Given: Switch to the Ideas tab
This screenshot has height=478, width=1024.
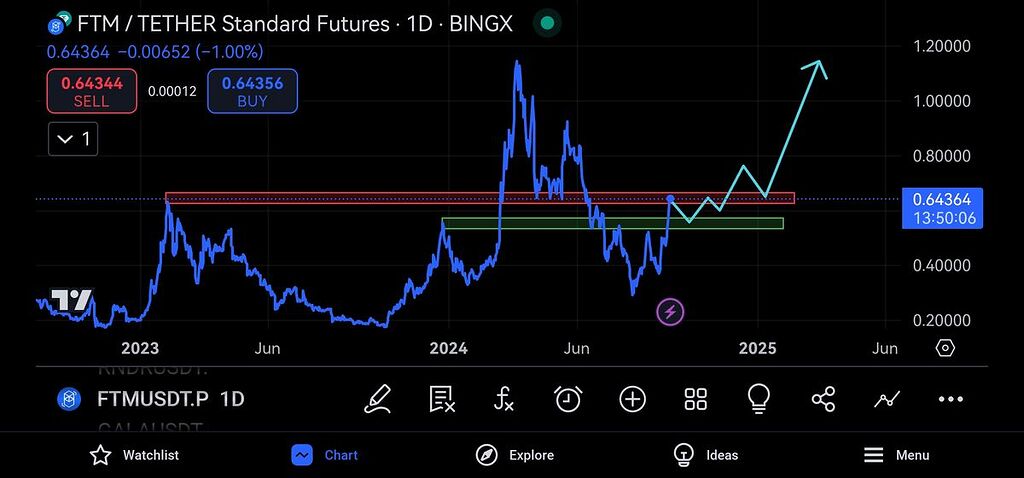Looking at the screenshot, I should pos(705,455).
